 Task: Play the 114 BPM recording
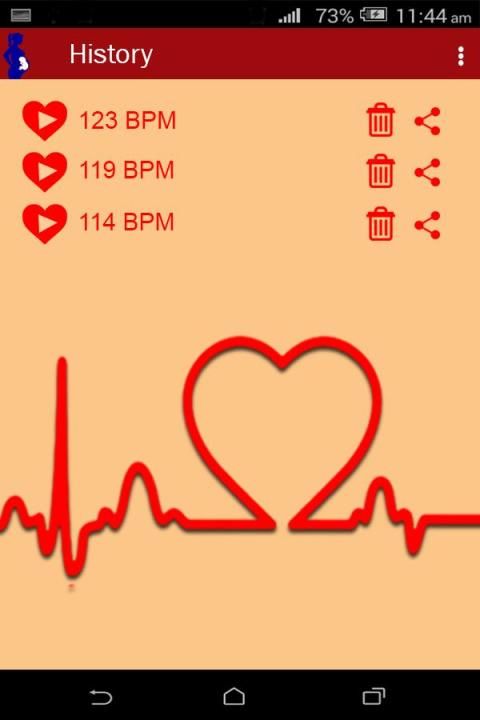pos(45,223)
